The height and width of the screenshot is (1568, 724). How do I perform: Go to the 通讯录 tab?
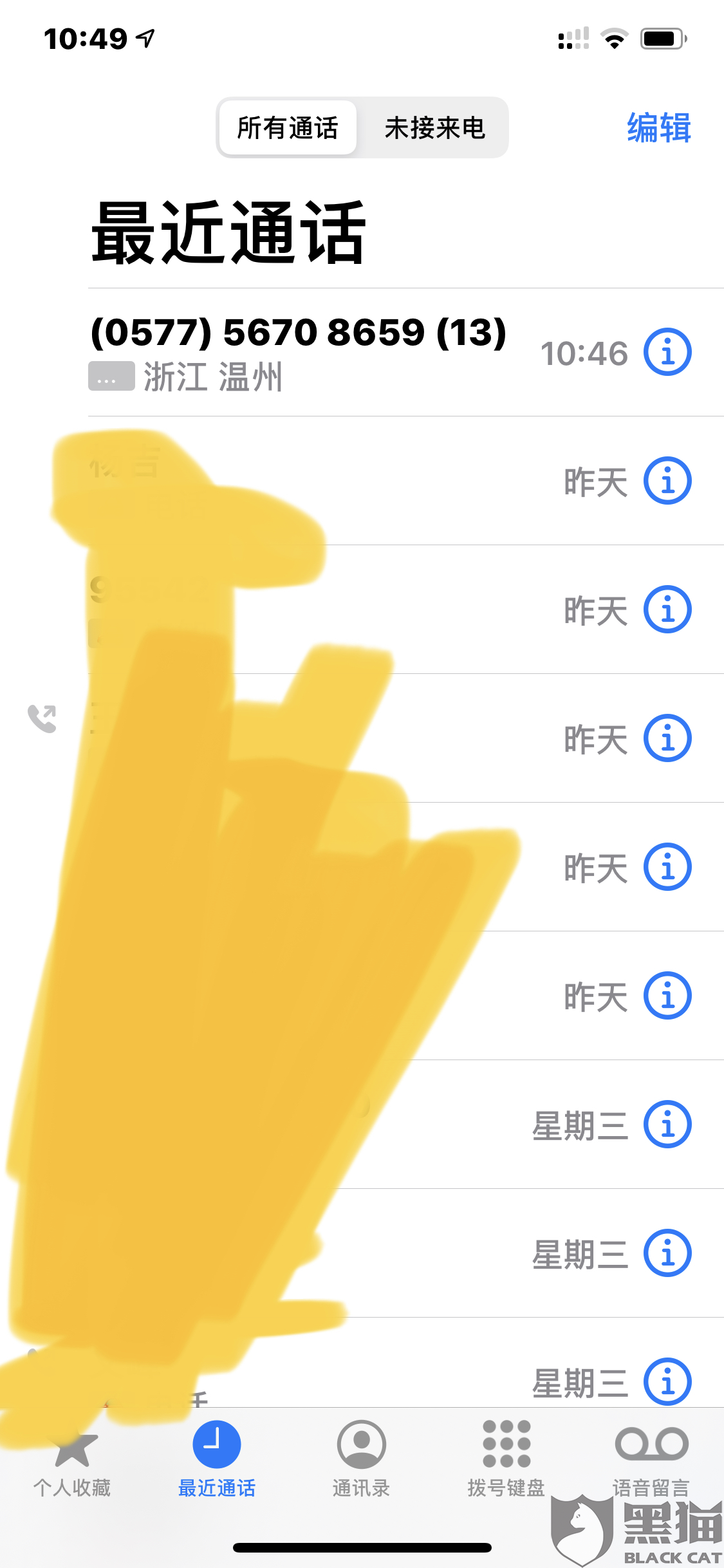(x=361, y=1460)
